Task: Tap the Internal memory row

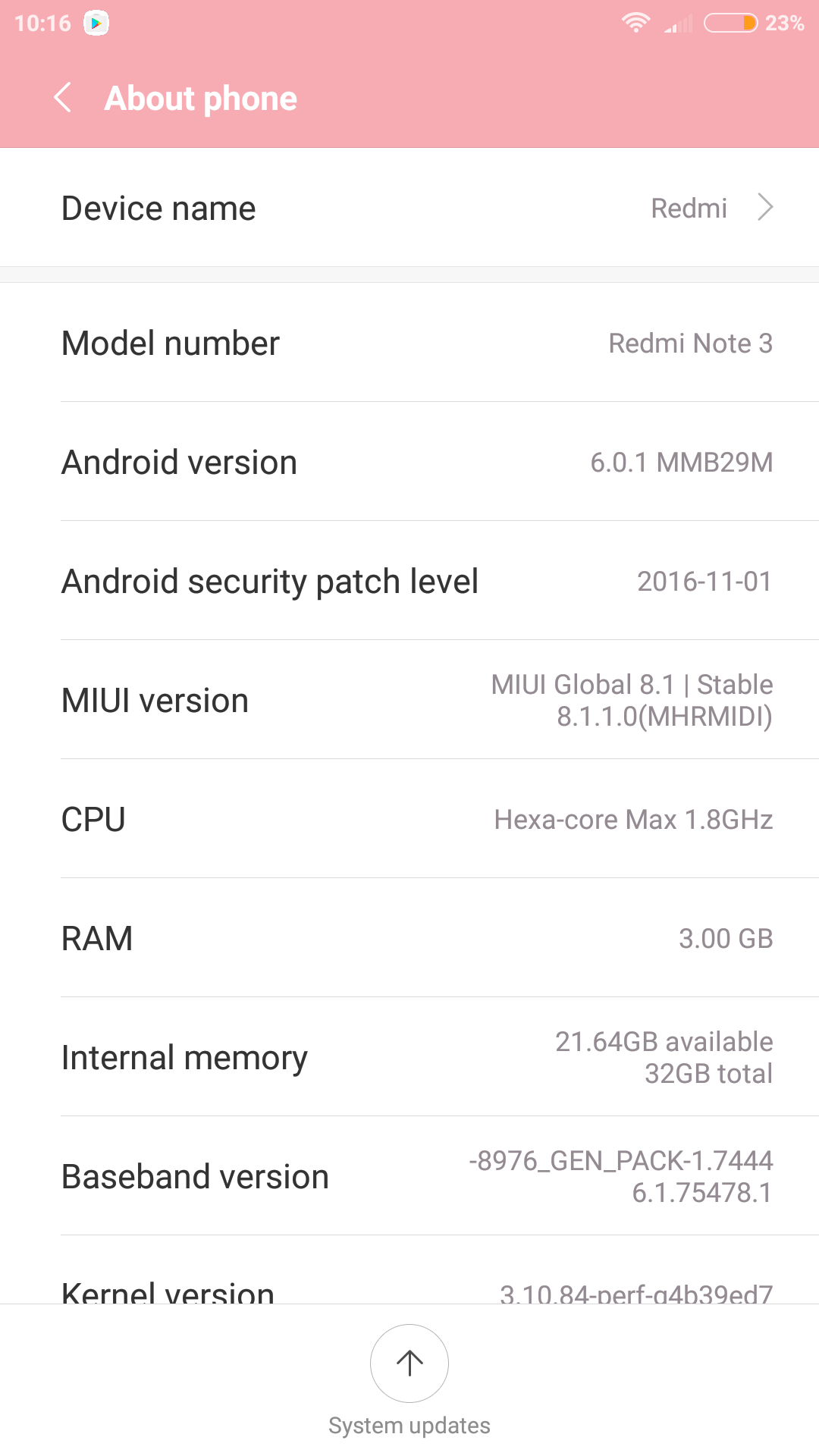Action: (x=409, y=1057)
